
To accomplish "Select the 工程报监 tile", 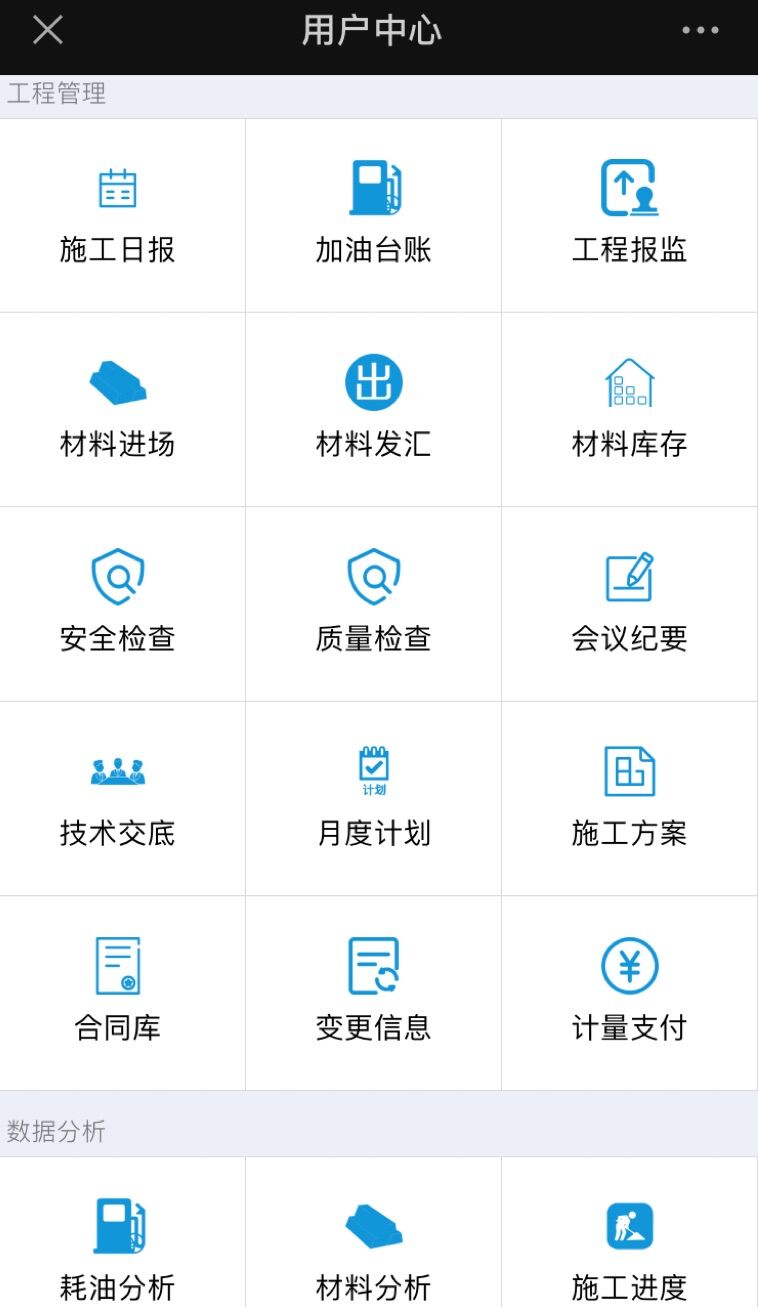I will coord(629,216).
